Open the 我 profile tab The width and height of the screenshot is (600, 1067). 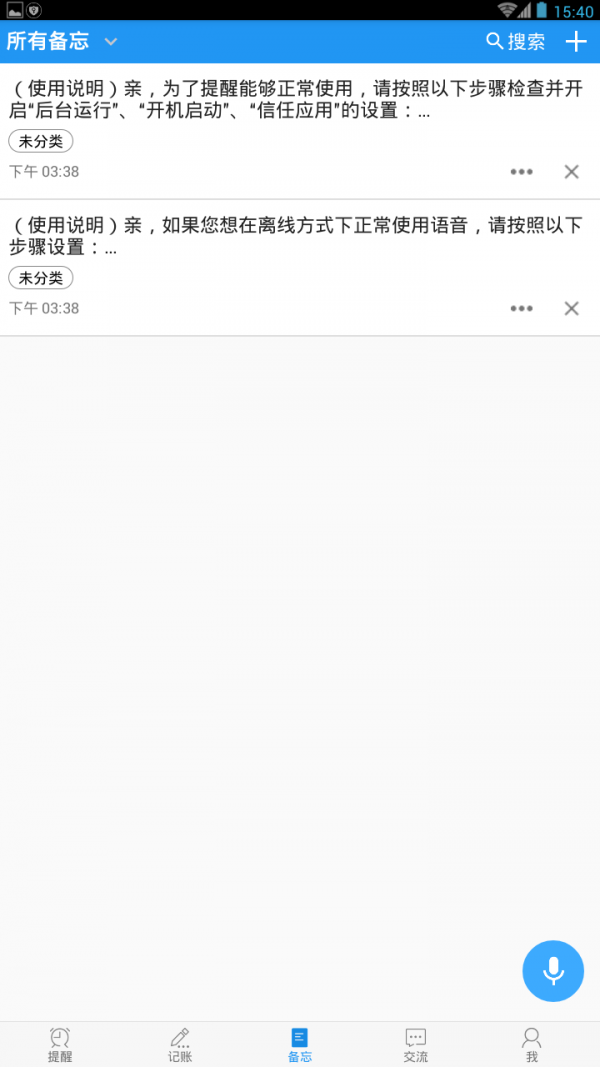pyautogui.click(x=532, y=1044)
